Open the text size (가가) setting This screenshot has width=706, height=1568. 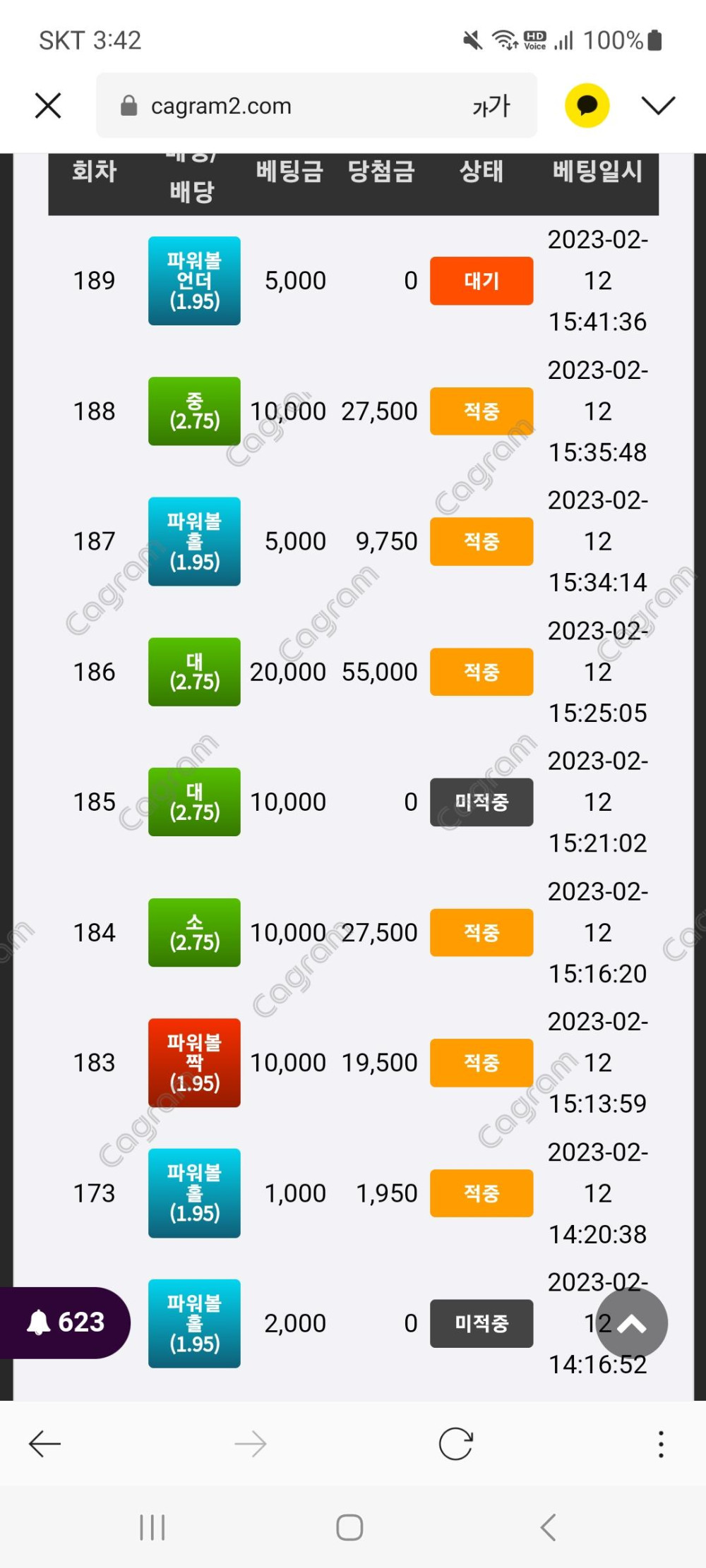491,106
